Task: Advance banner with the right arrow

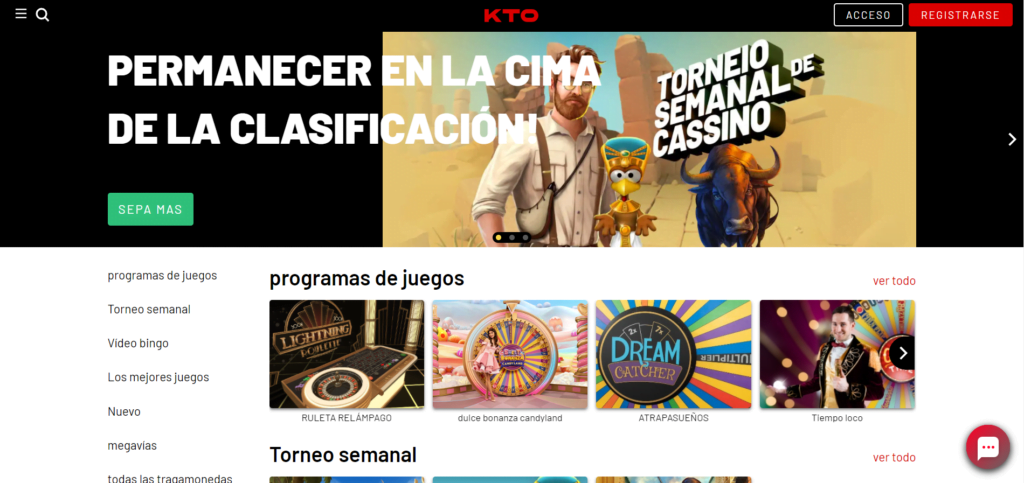Action: tap(1011, 140)
